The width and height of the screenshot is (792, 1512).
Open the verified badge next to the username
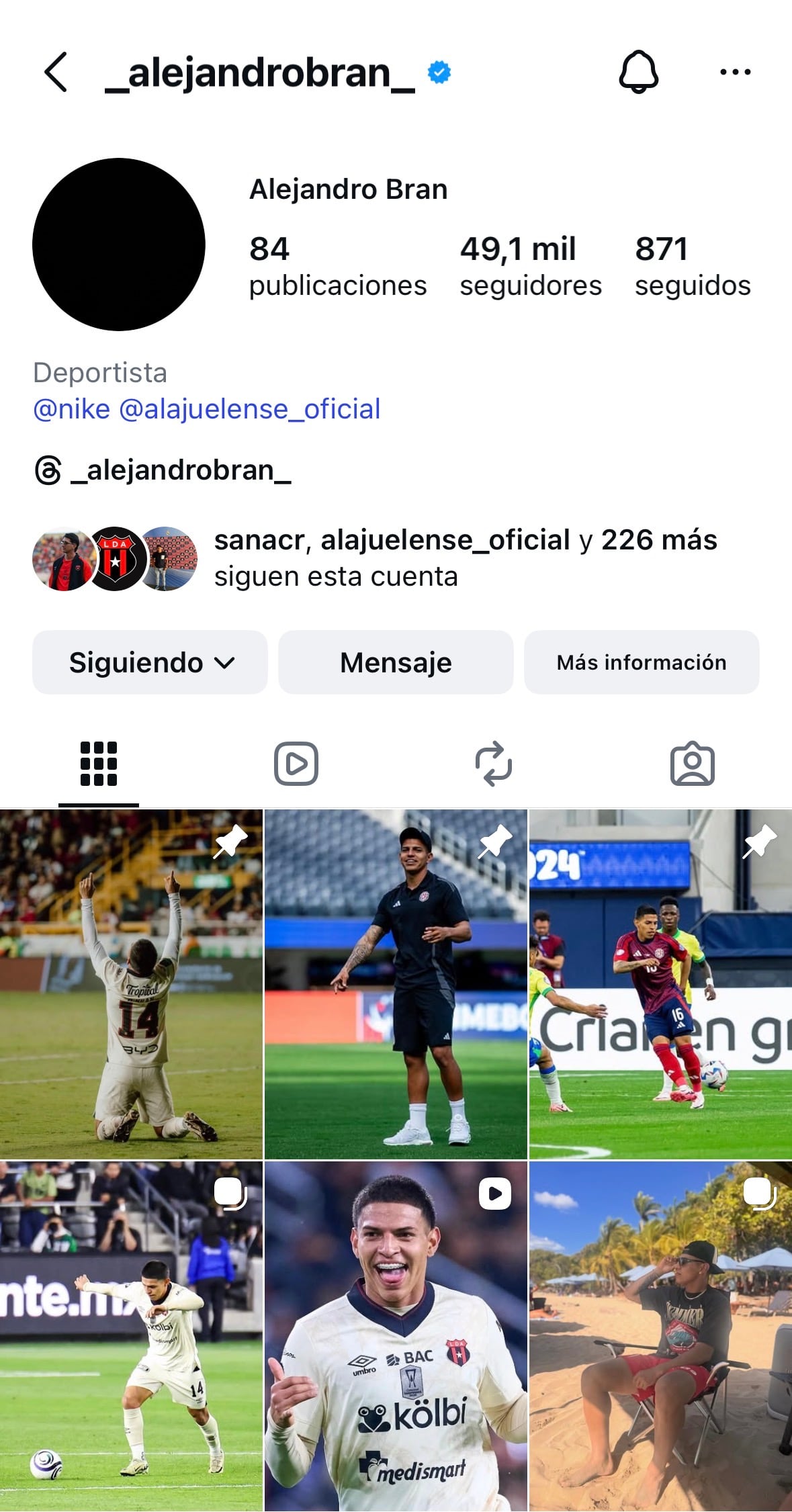pos(438,71)
